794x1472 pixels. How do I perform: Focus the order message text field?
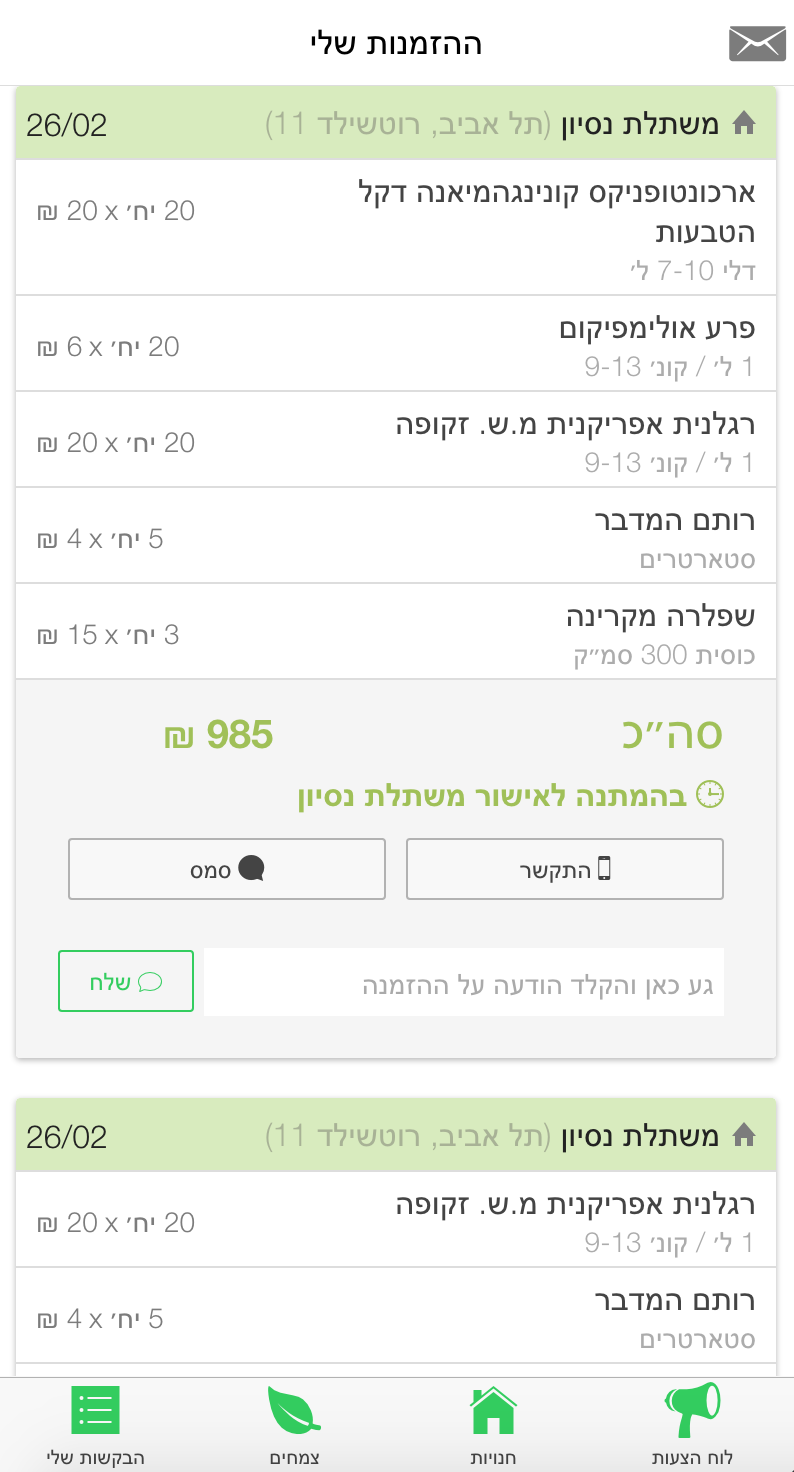click(464, 982)
